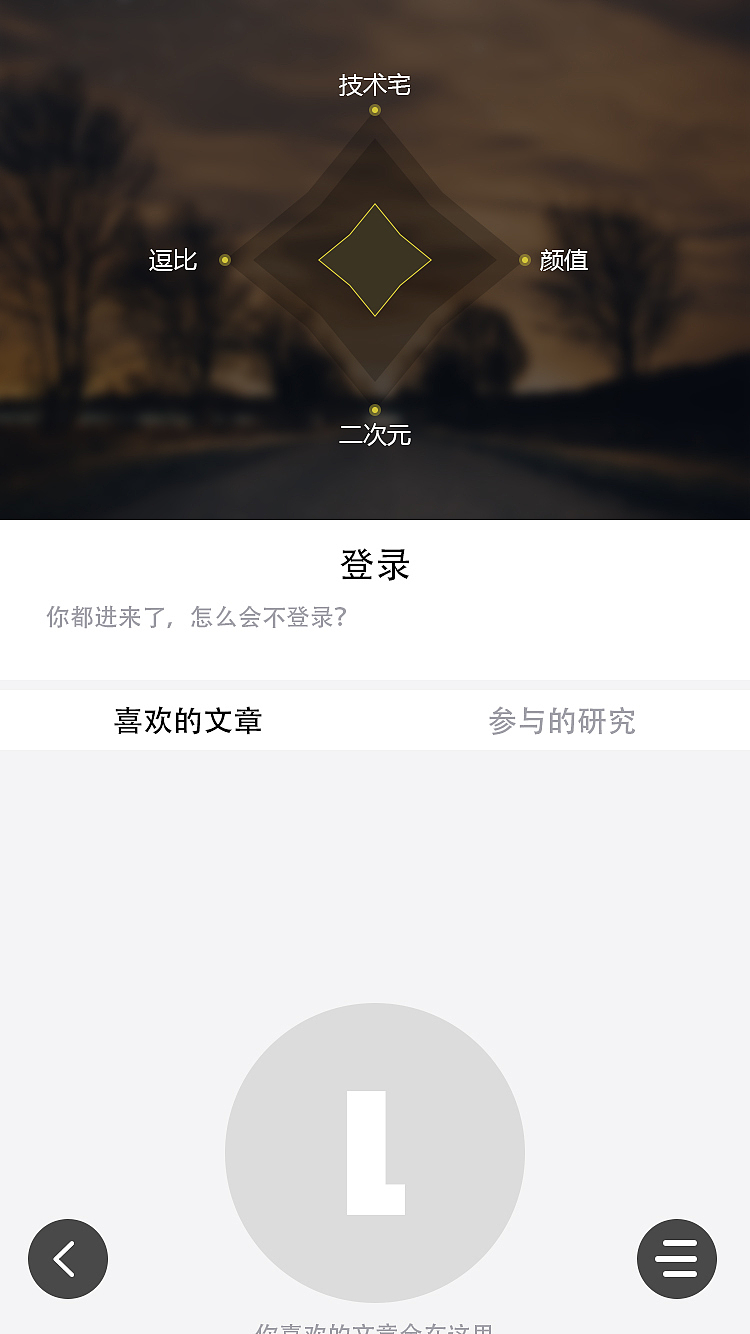750x1334 pixels.
Task: Open the hamburger menu at bottom right
Action: pos(677,1259)
